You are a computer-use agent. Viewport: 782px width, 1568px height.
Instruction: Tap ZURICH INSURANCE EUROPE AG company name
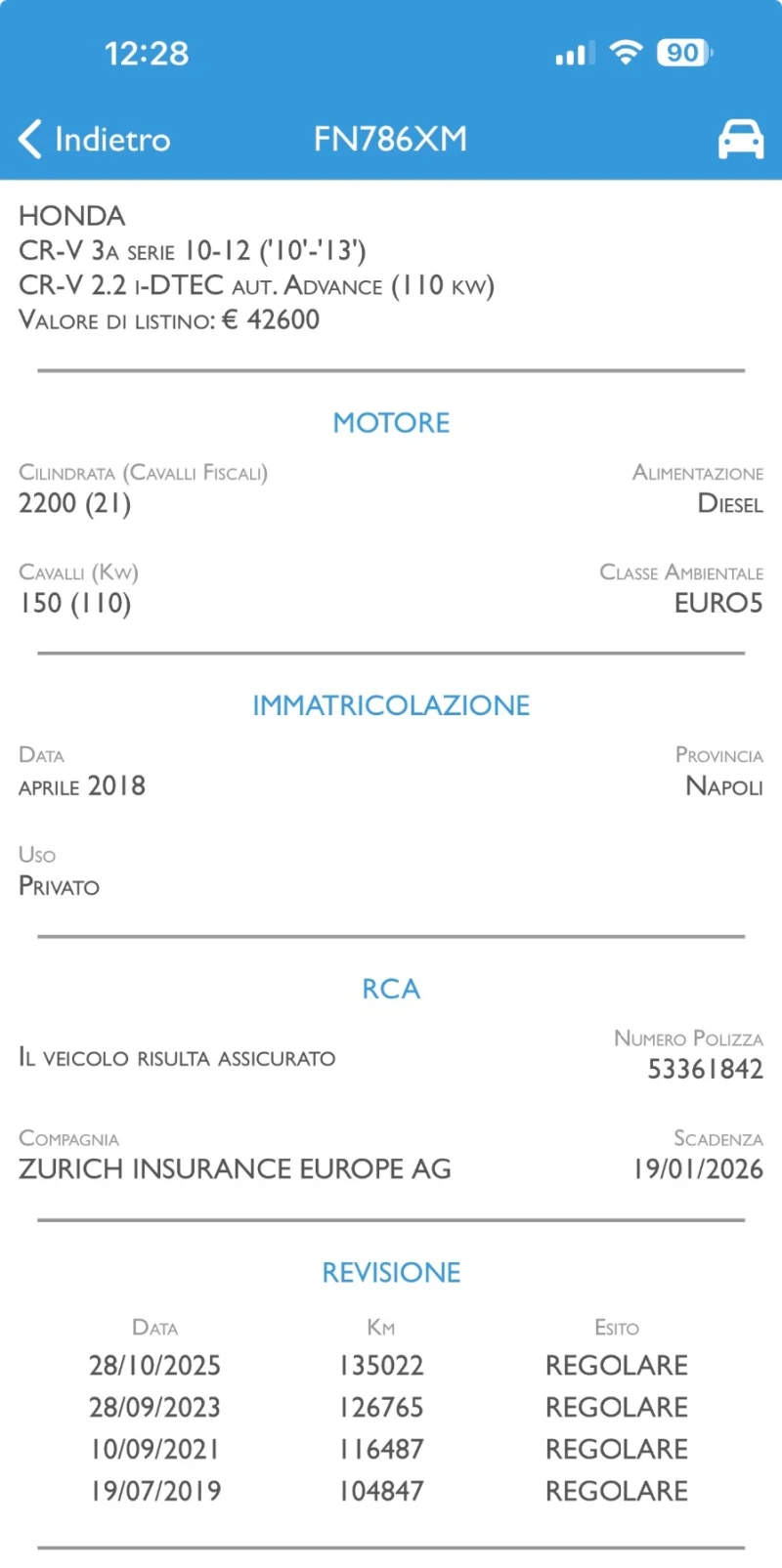[234, 1168]
